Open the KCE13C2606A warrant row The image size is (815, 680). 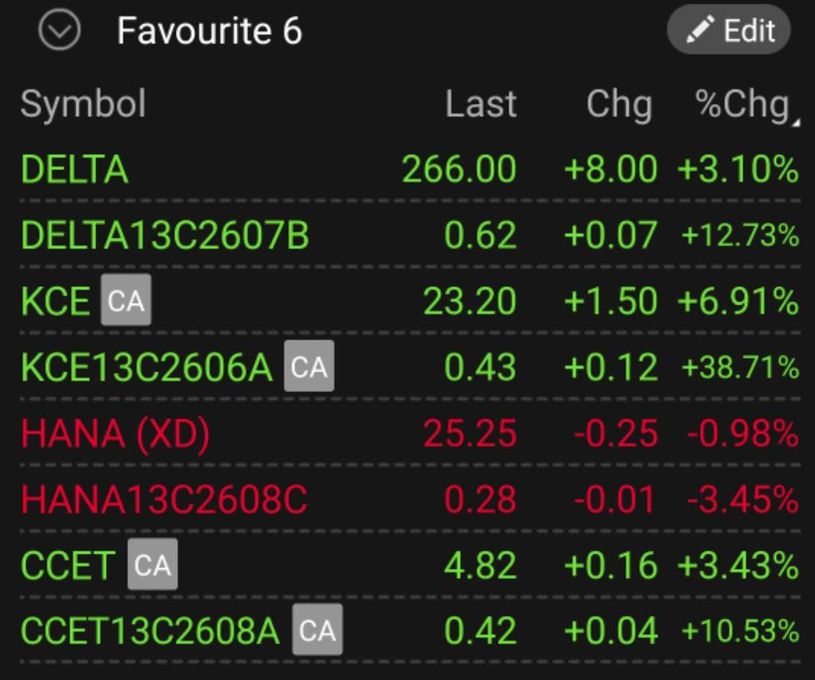click(x=147, y=368)
